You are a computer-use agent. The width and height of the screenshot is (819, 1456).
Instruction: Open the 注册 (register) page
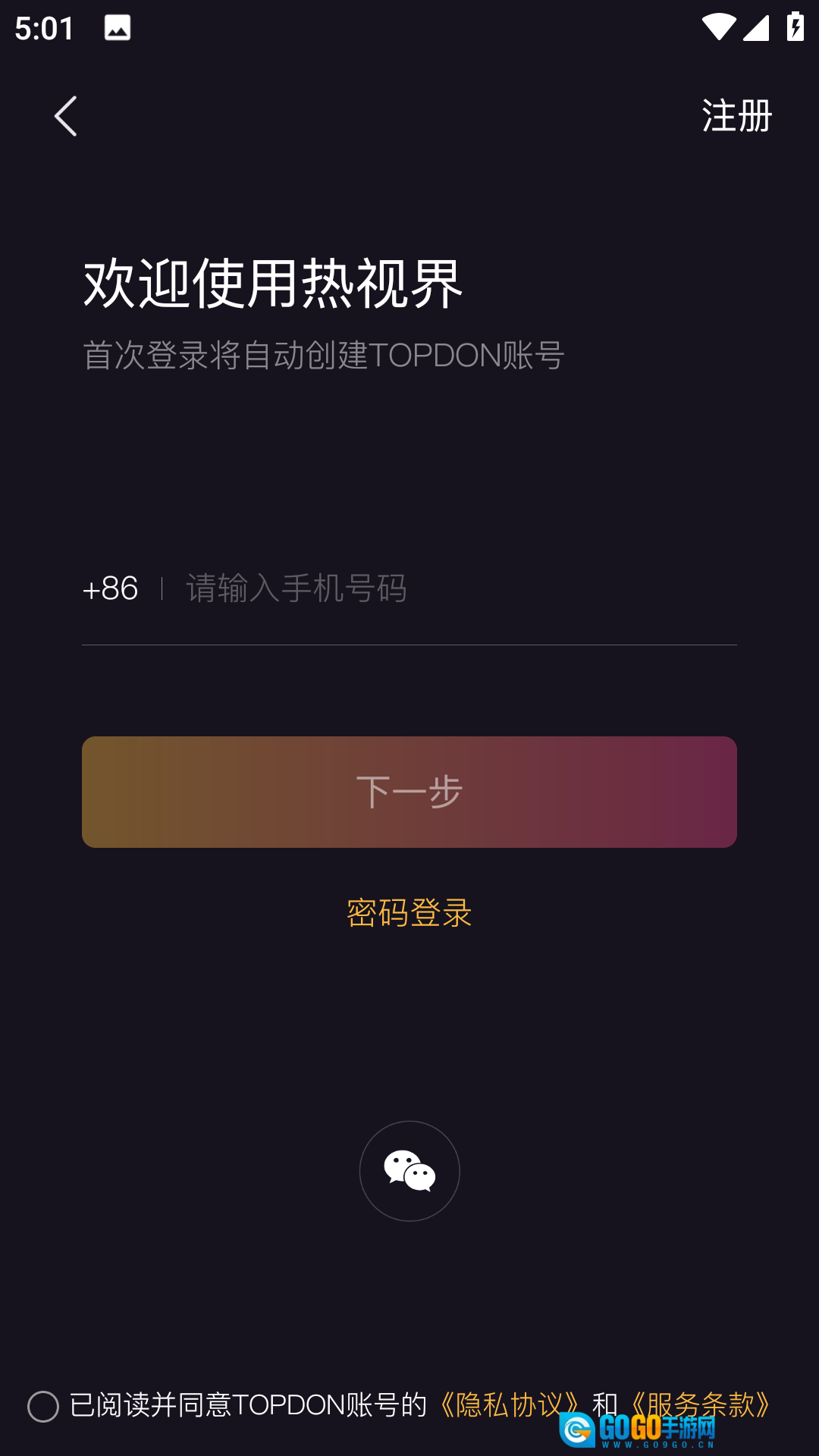[736, 116]
